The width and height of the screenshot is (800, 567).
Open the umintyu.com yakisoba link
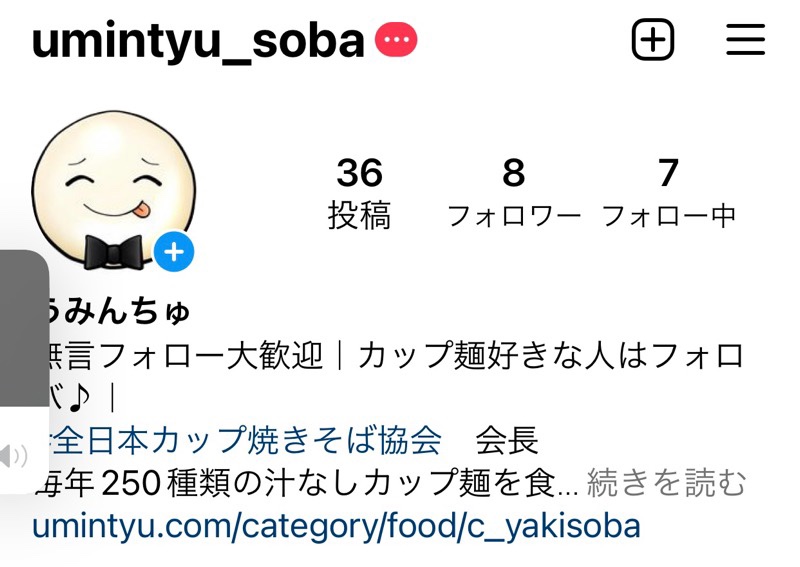pyautogui.click(x=336, y=526)
